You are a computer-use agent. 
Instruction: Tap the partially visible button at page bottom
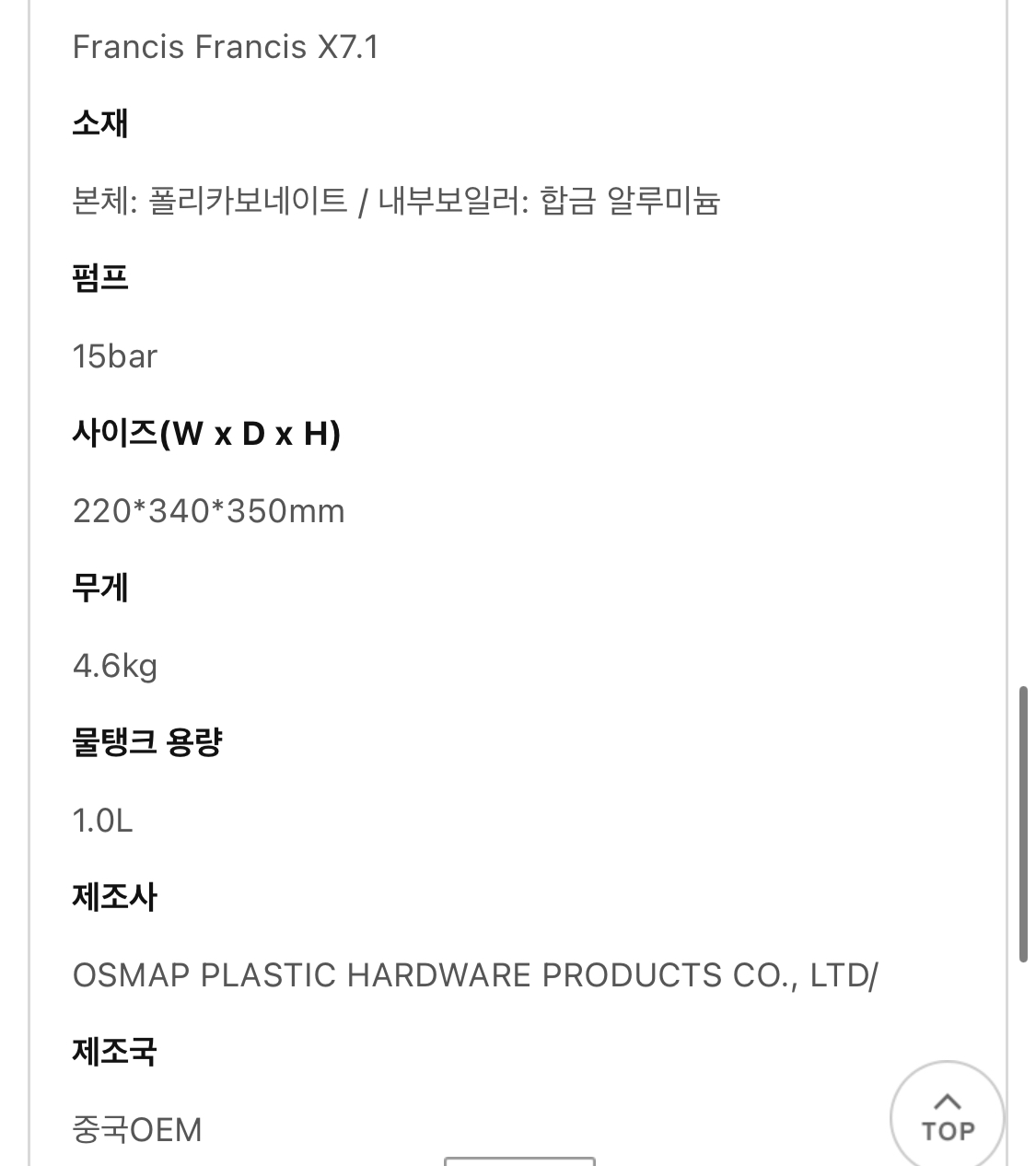click(518, 1161)
